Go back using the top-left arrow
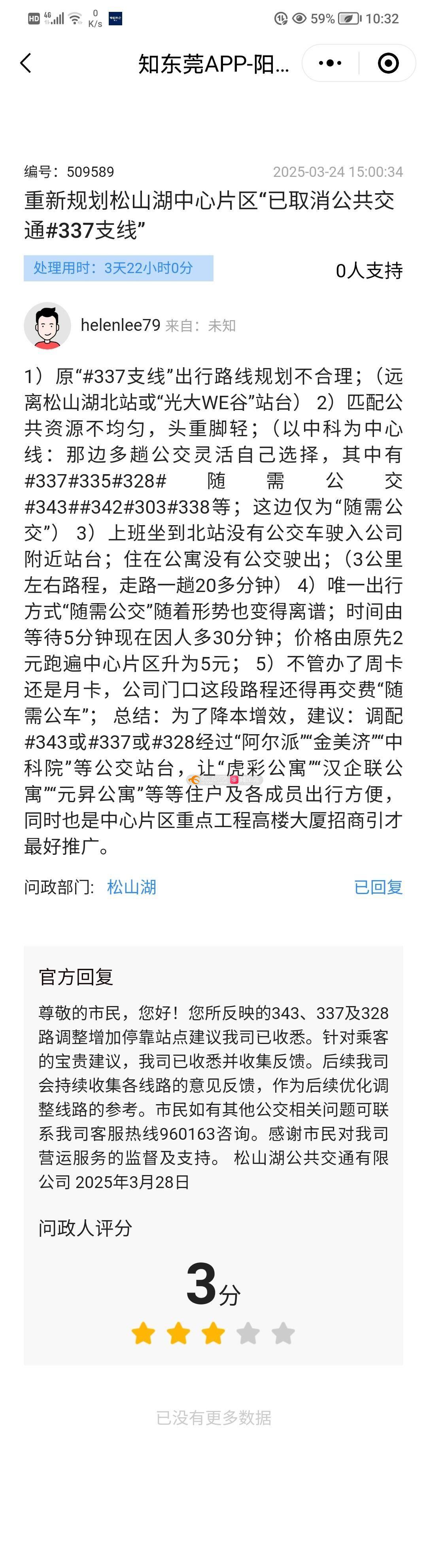 [26, 63]
